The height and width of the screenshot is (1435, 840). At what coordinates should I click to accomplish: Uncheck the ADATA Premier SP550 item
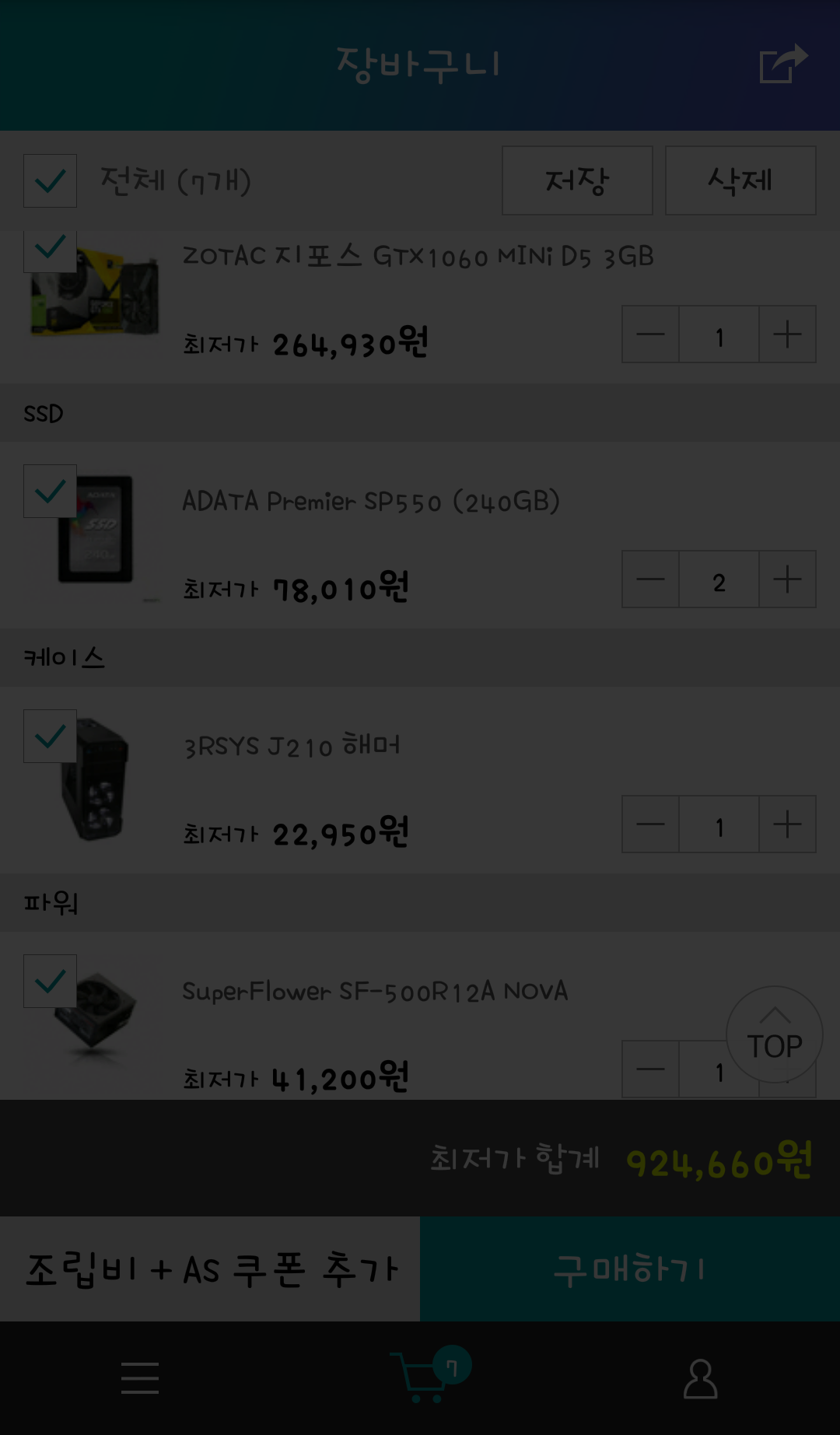pos(51,491)
